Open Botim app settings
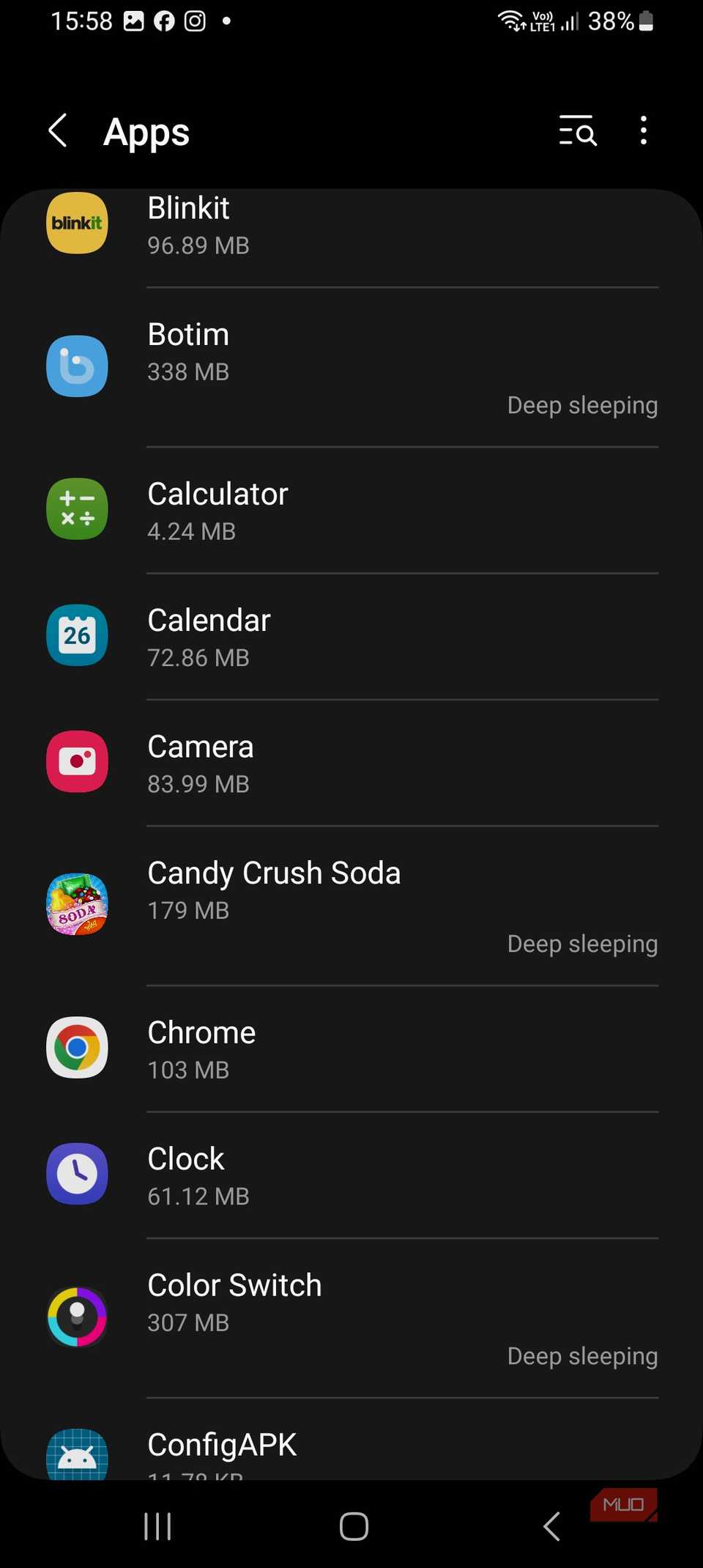This screenshot has width=703, height=1568. pos(351,366)
